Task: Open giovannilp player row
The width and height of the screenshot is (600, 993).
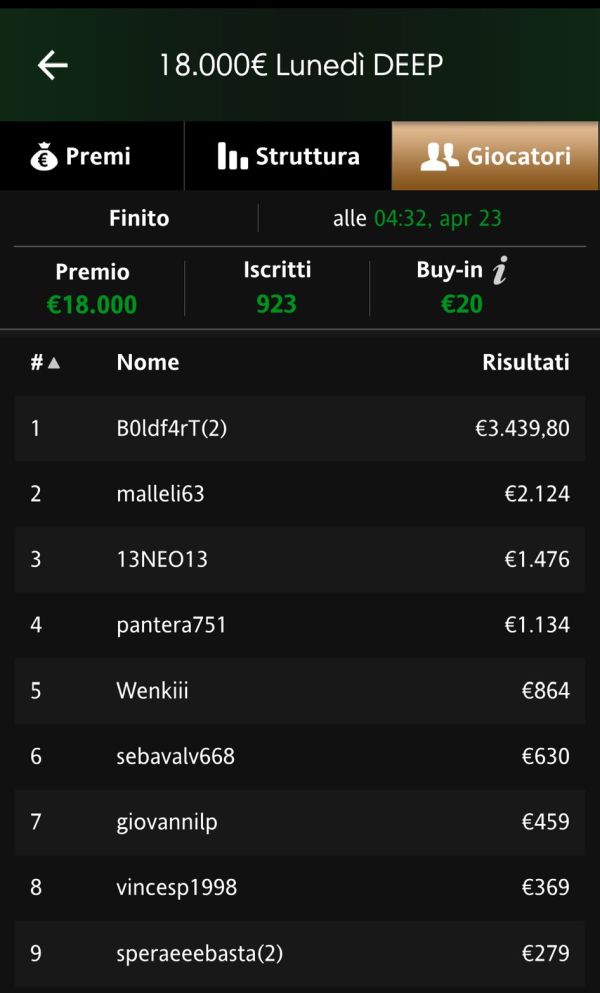Action: 299,822
